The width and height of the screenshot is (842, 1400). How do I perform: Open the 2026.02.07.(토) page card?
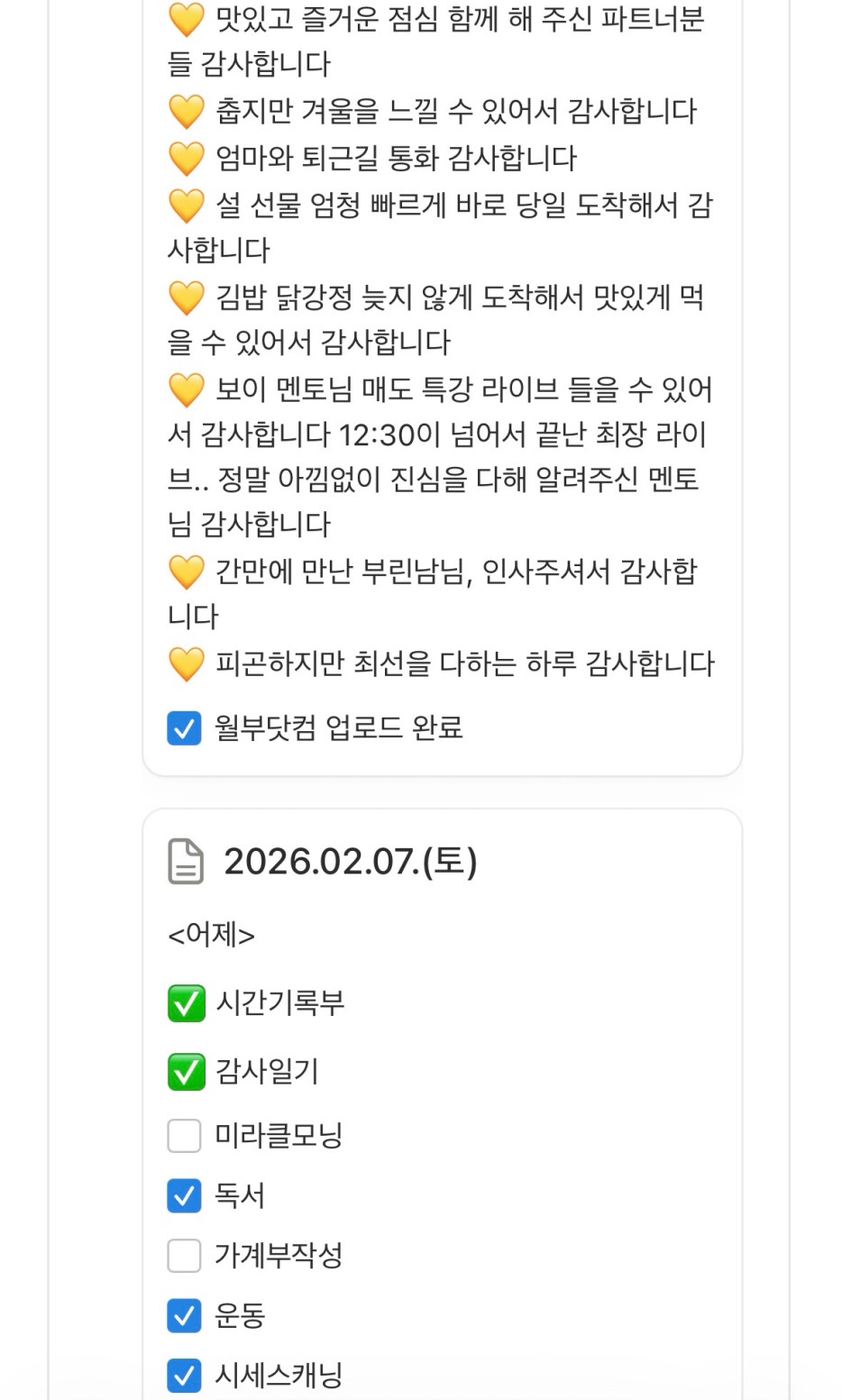pyautogui.click(x=351, y=862)
